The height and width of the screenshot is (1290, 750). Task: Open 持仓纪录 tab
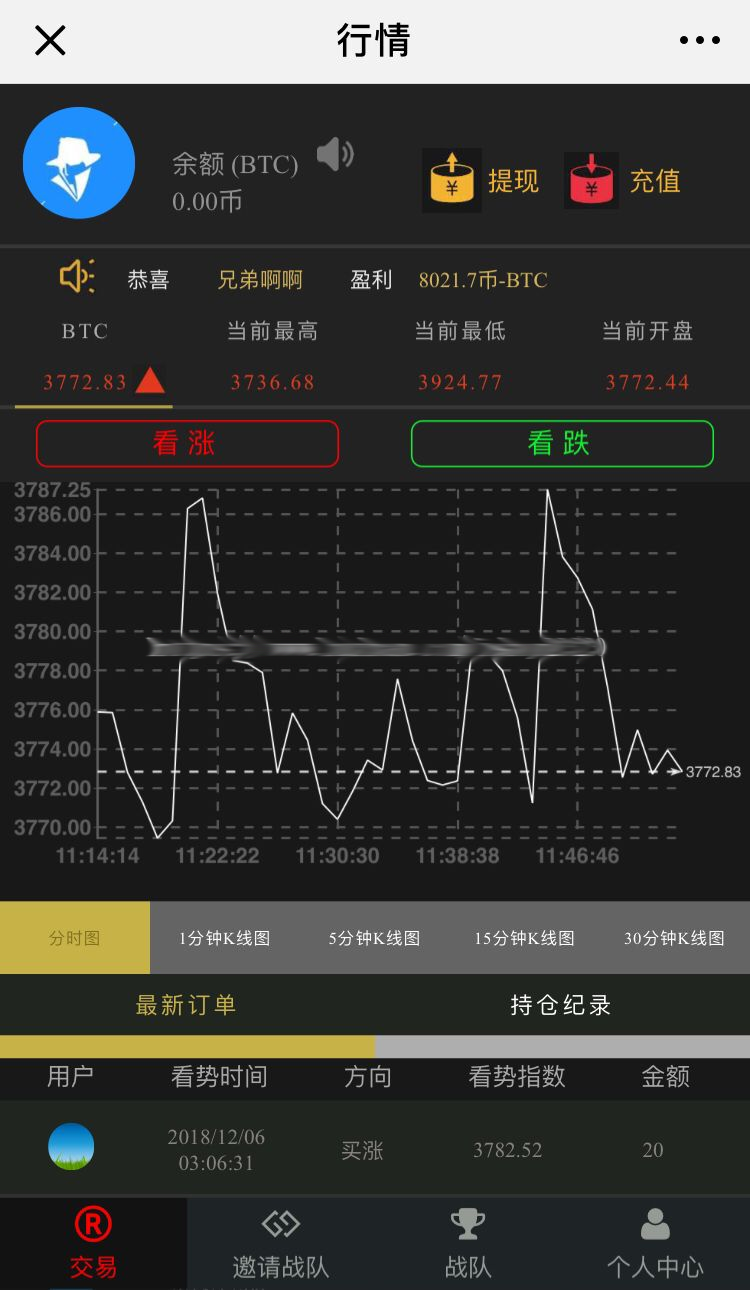coord(561,1005)
